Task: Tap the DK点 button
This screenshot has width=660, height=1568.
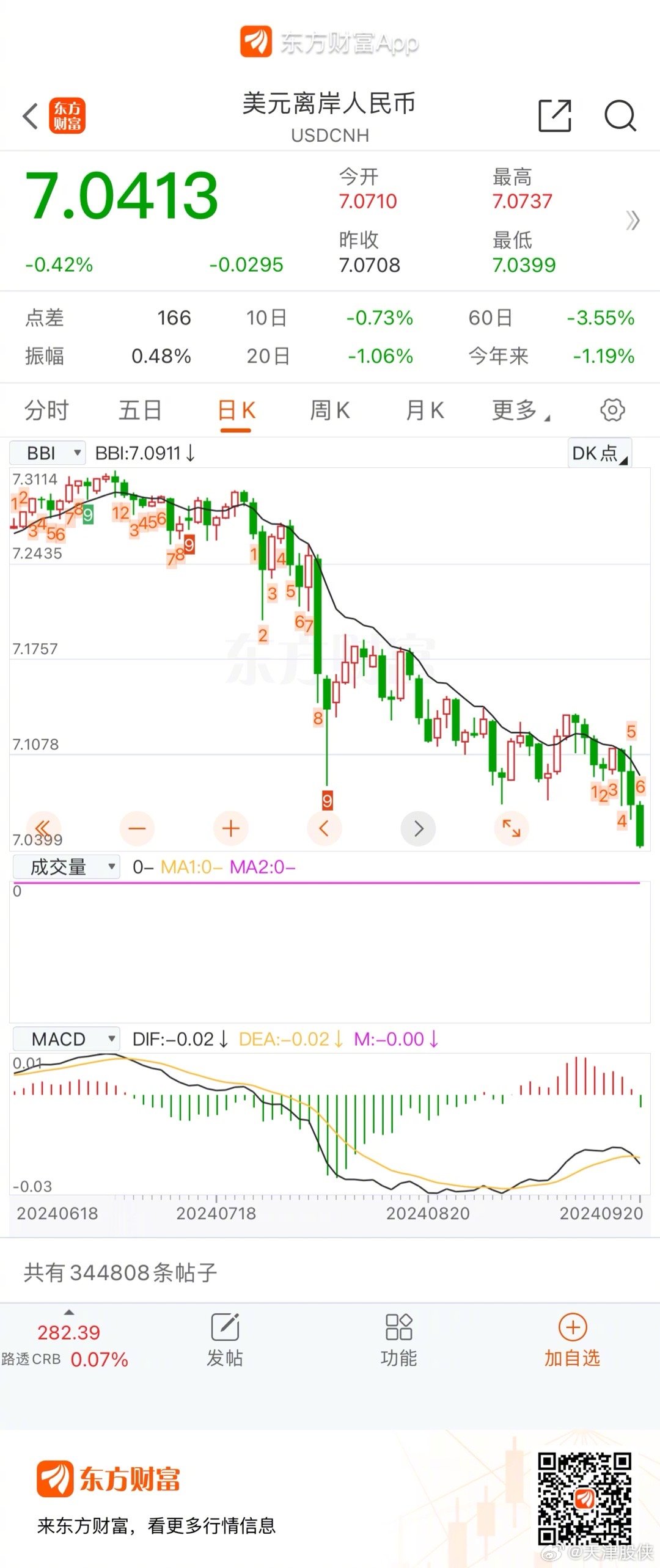Action: point(599,453)
